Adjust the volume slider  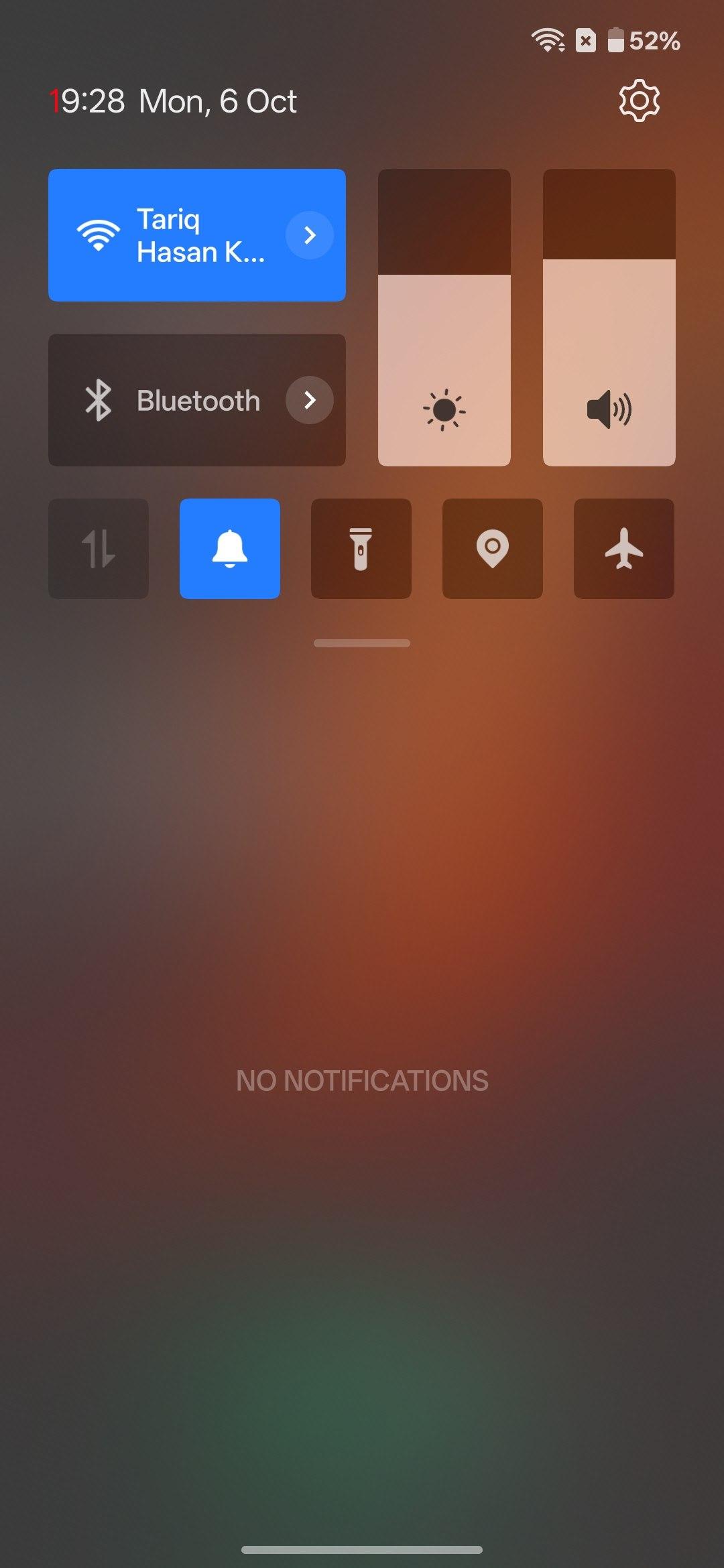609,317
